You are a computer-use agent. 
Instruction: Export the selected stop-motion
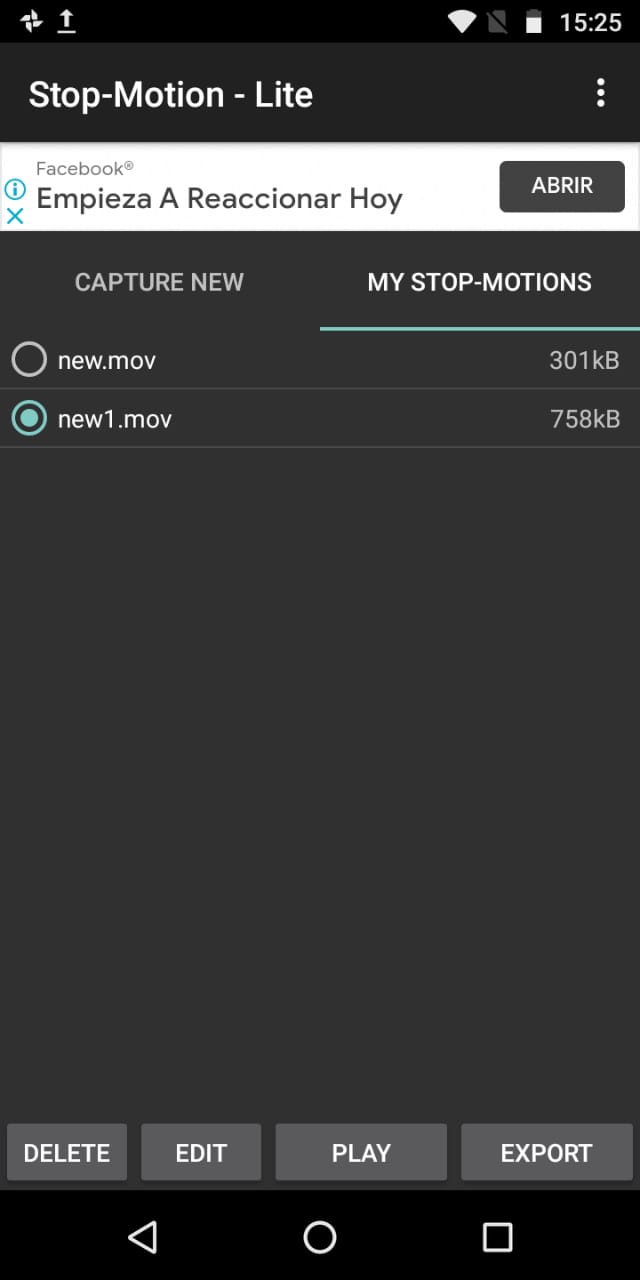click(547, 1153)
